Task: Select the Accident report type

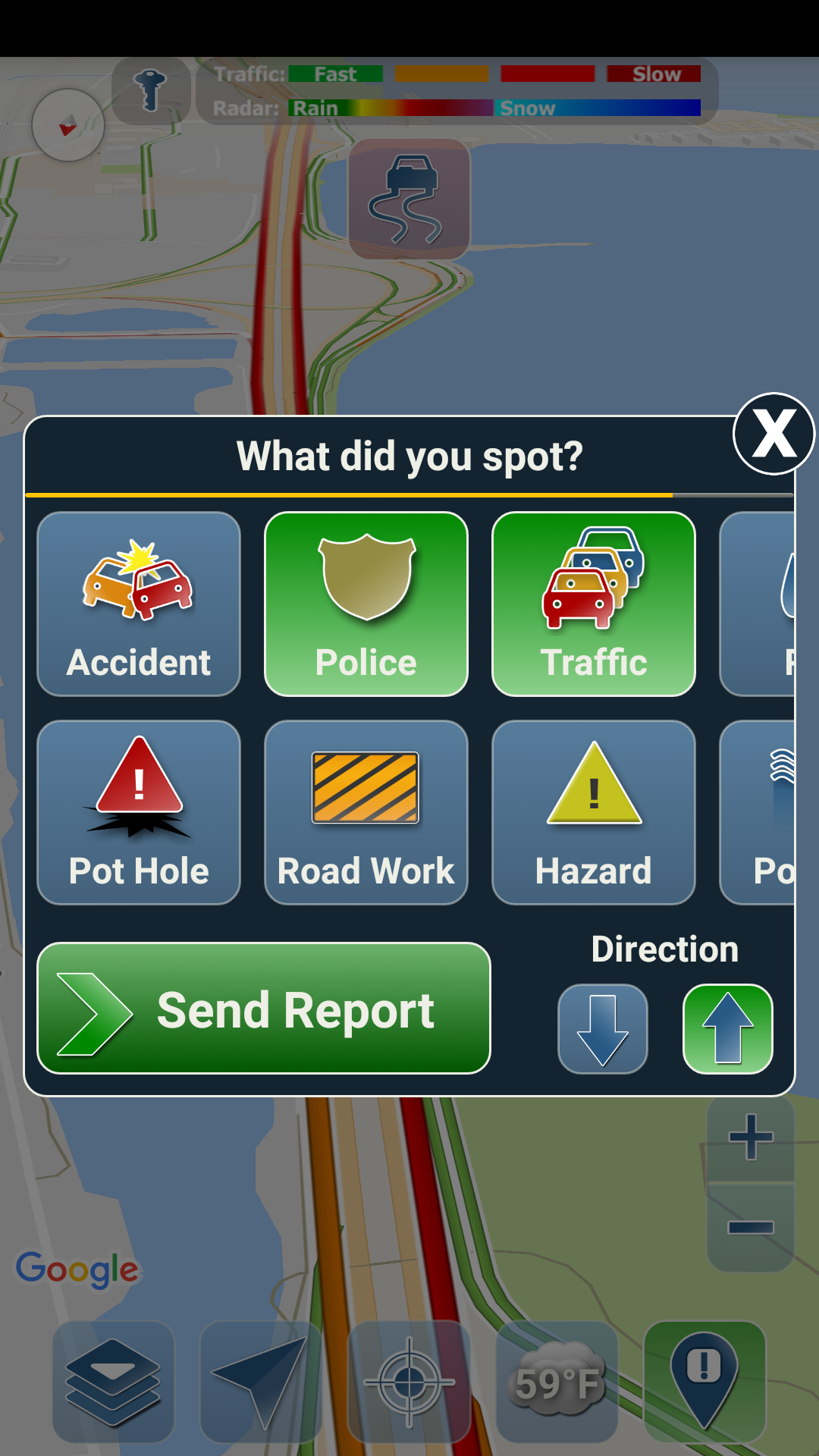Action: click(x=139, y=604)
